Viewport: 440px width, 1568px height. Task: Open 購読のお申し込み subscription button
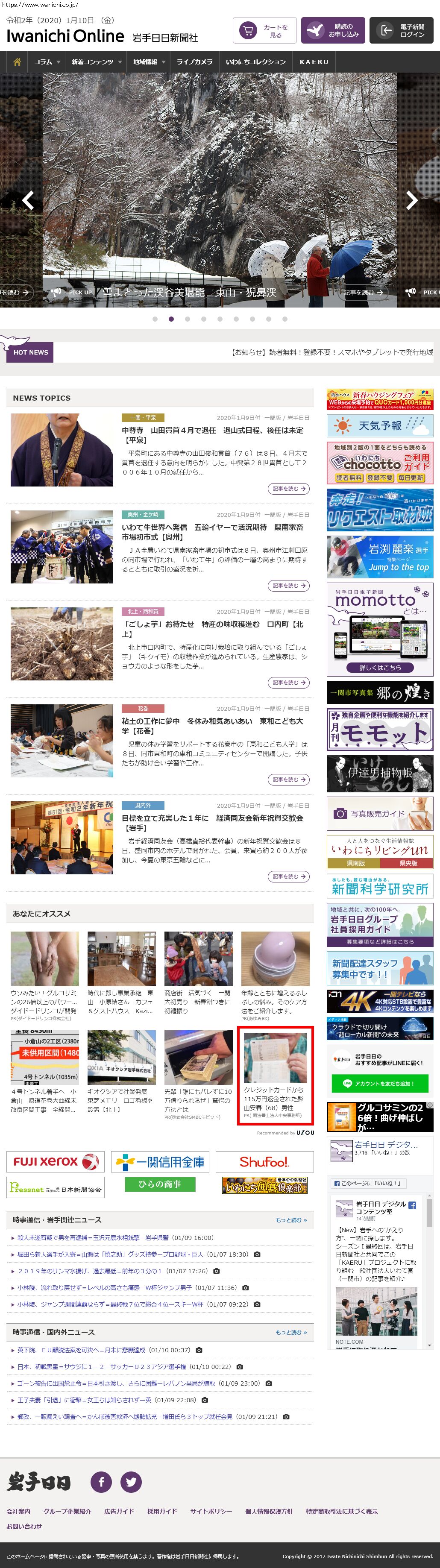point(332,30)
